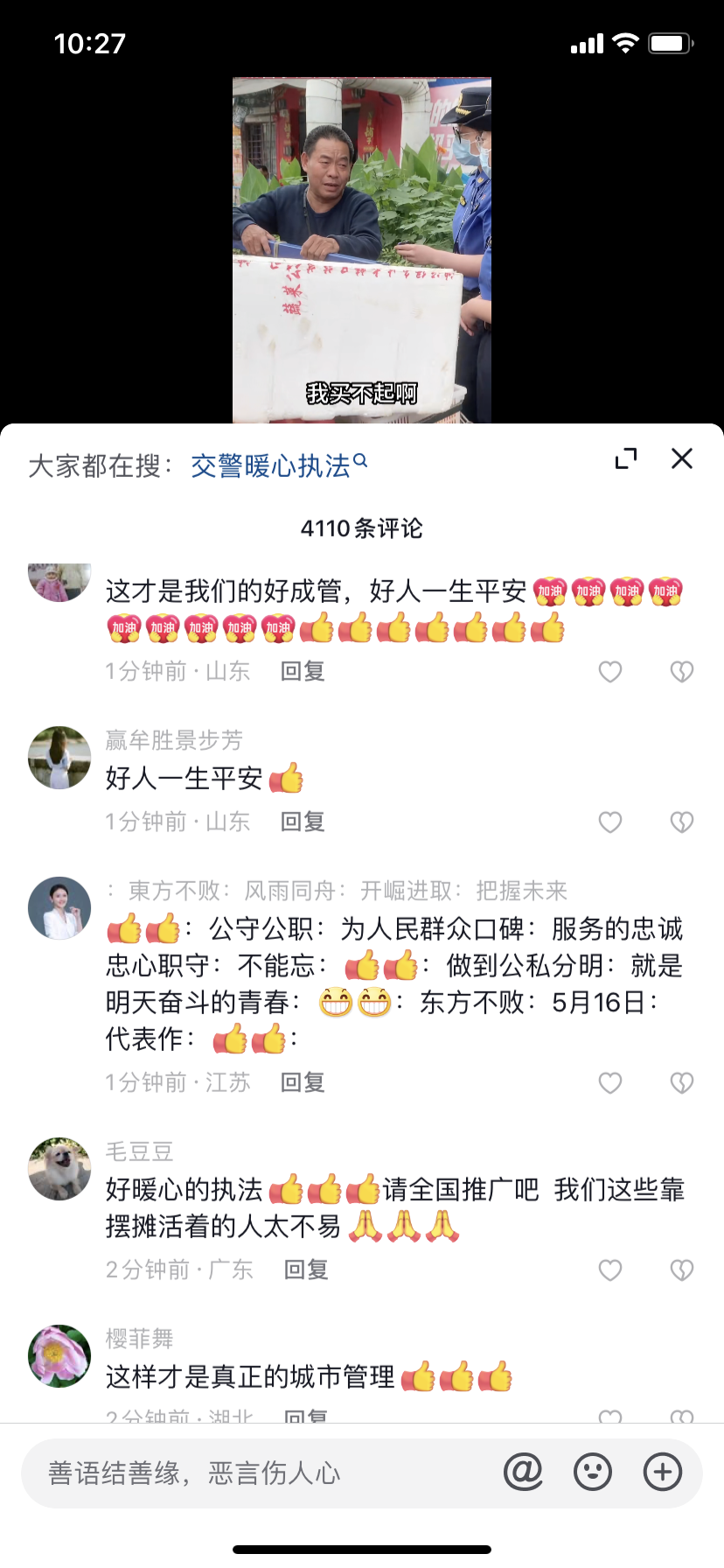Reply to 毛豆豆's comment

point(306,1270)
